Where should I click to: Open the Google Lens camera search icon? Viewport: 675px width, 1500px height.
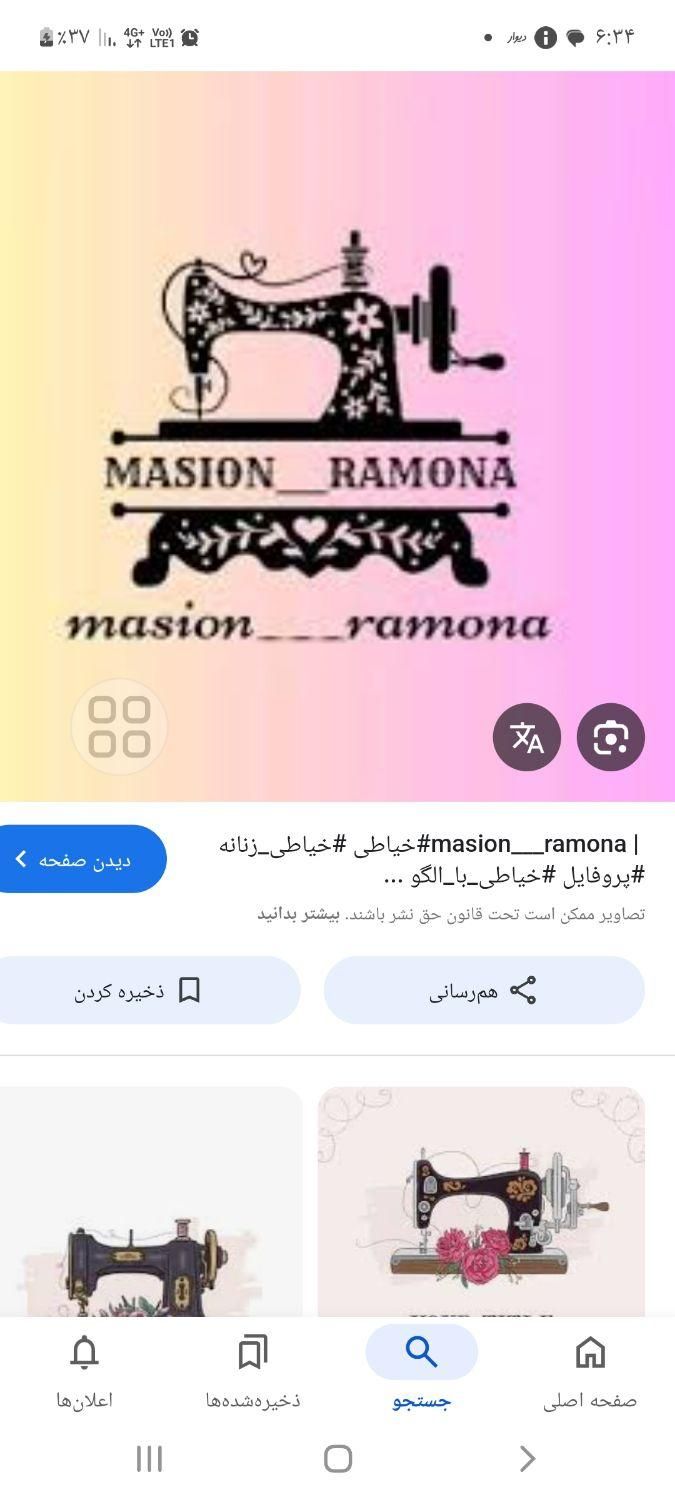610,738
